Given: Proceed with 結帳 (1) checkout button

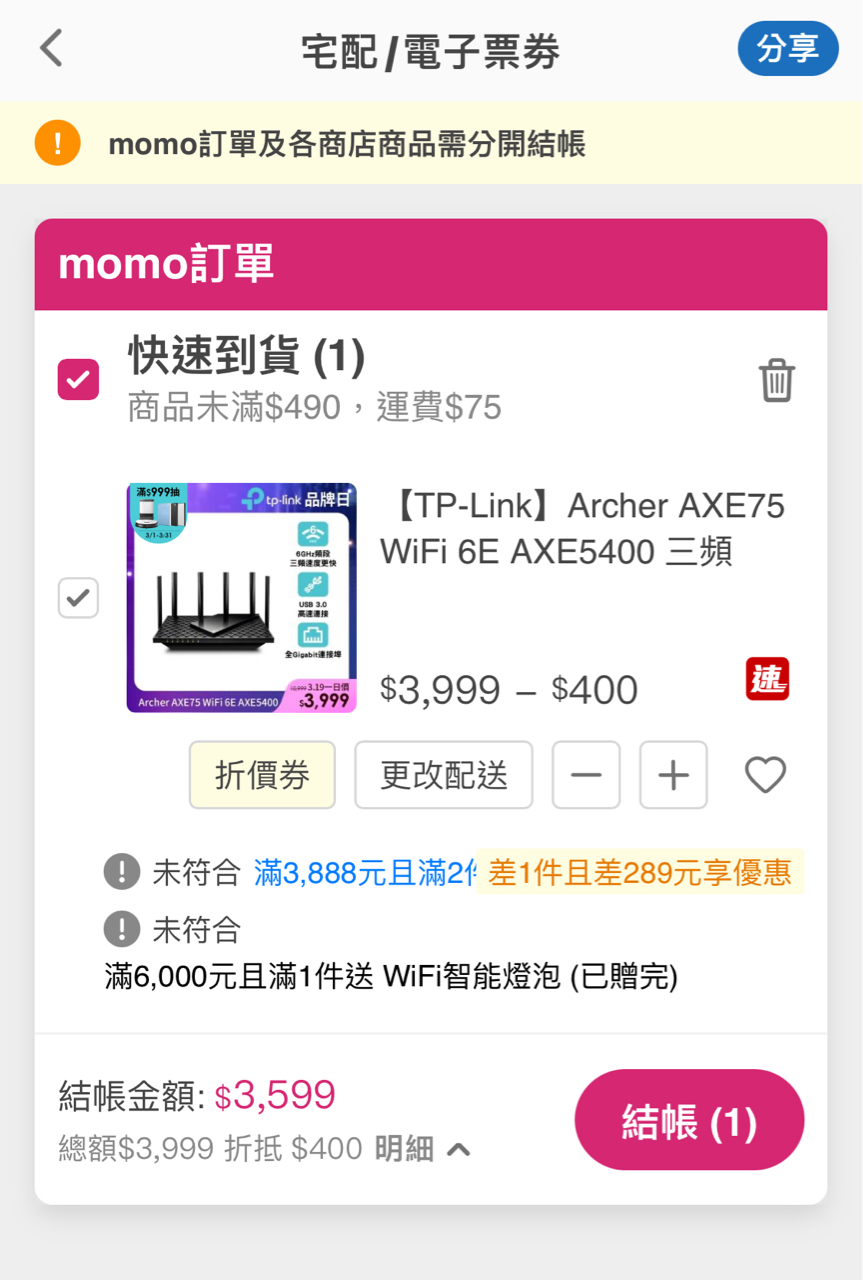Looking at the screenshot, I should (x=689, y=1121).
